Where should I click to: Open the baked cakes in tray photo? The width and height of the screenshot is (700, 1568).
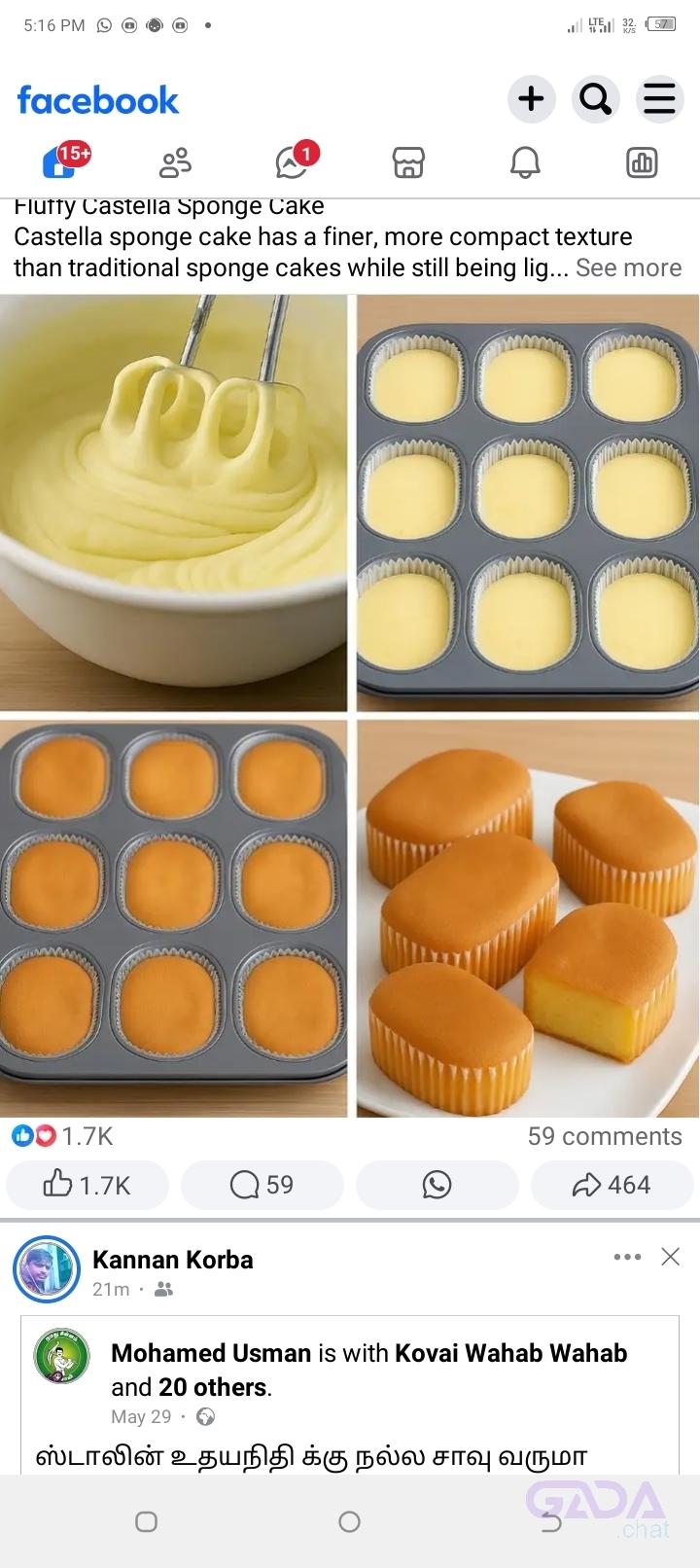tap(173, 918)
